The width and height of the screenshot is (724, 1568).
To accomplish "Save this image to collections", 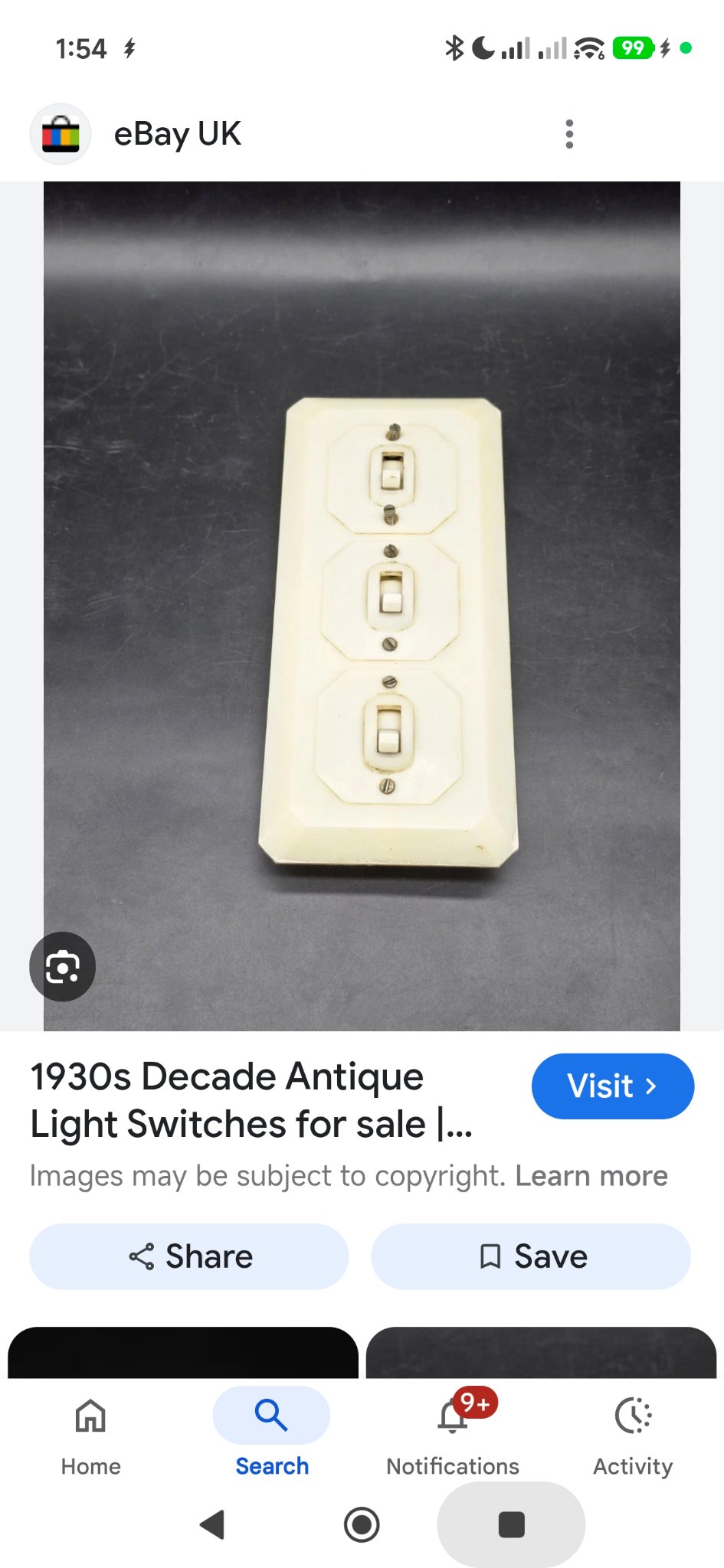I will 531,1256.
